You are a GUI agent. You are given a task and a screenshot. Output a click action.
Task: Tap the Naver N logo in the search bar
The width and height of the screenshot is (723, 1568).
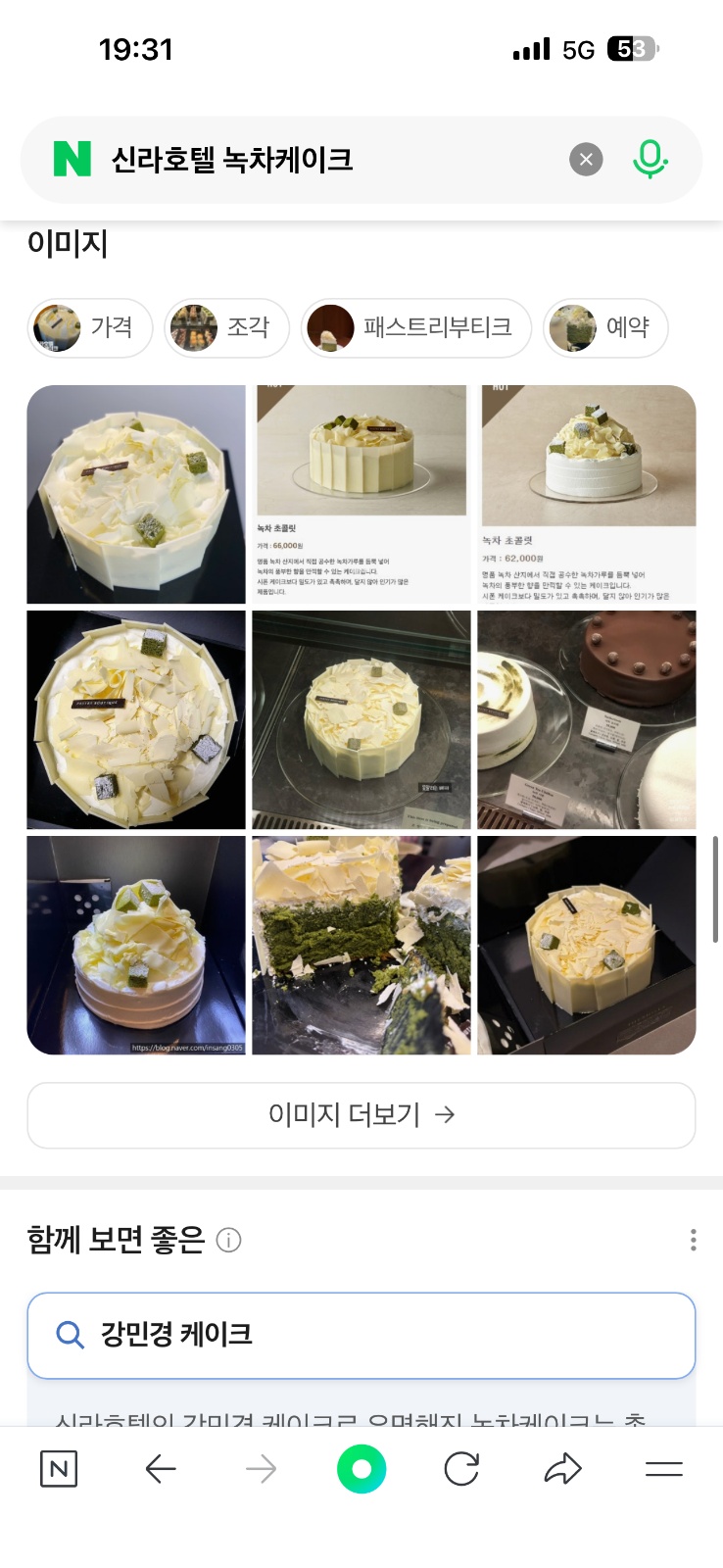60,158
